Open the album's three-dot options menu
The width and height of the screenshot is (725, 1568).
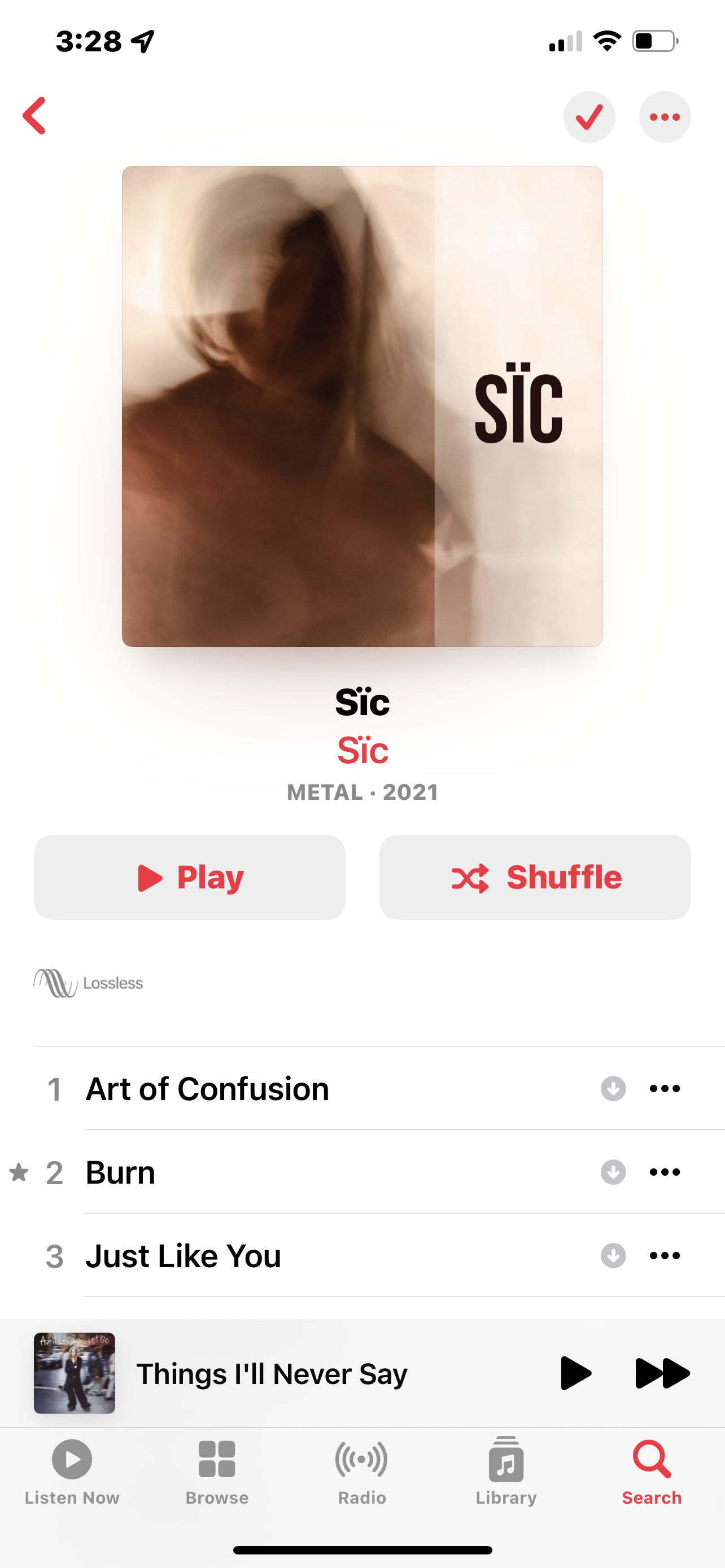coord(664,117)
